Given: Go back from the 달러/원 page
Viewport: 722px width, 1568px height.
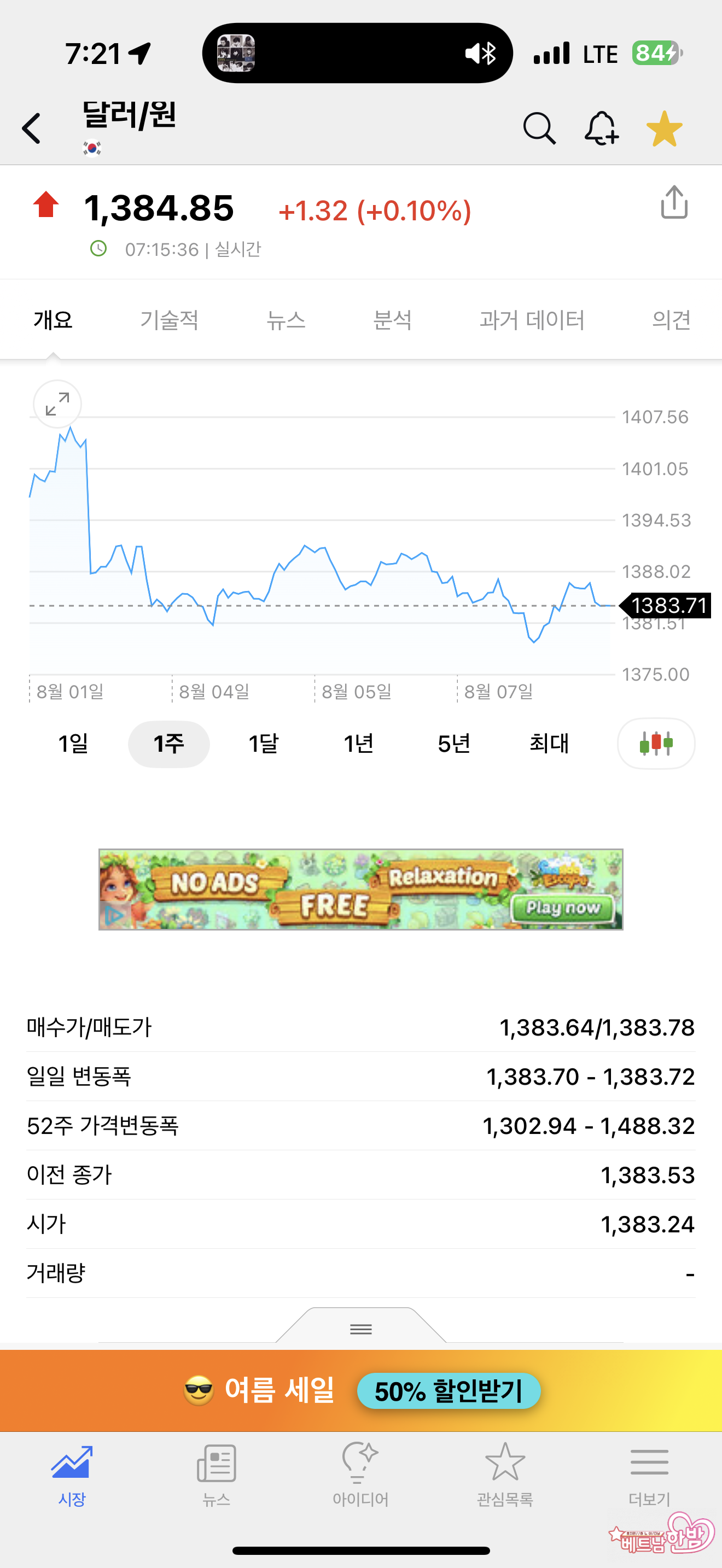Looking at the screenshot, I should pyautogui.click(x=31, y=128).
